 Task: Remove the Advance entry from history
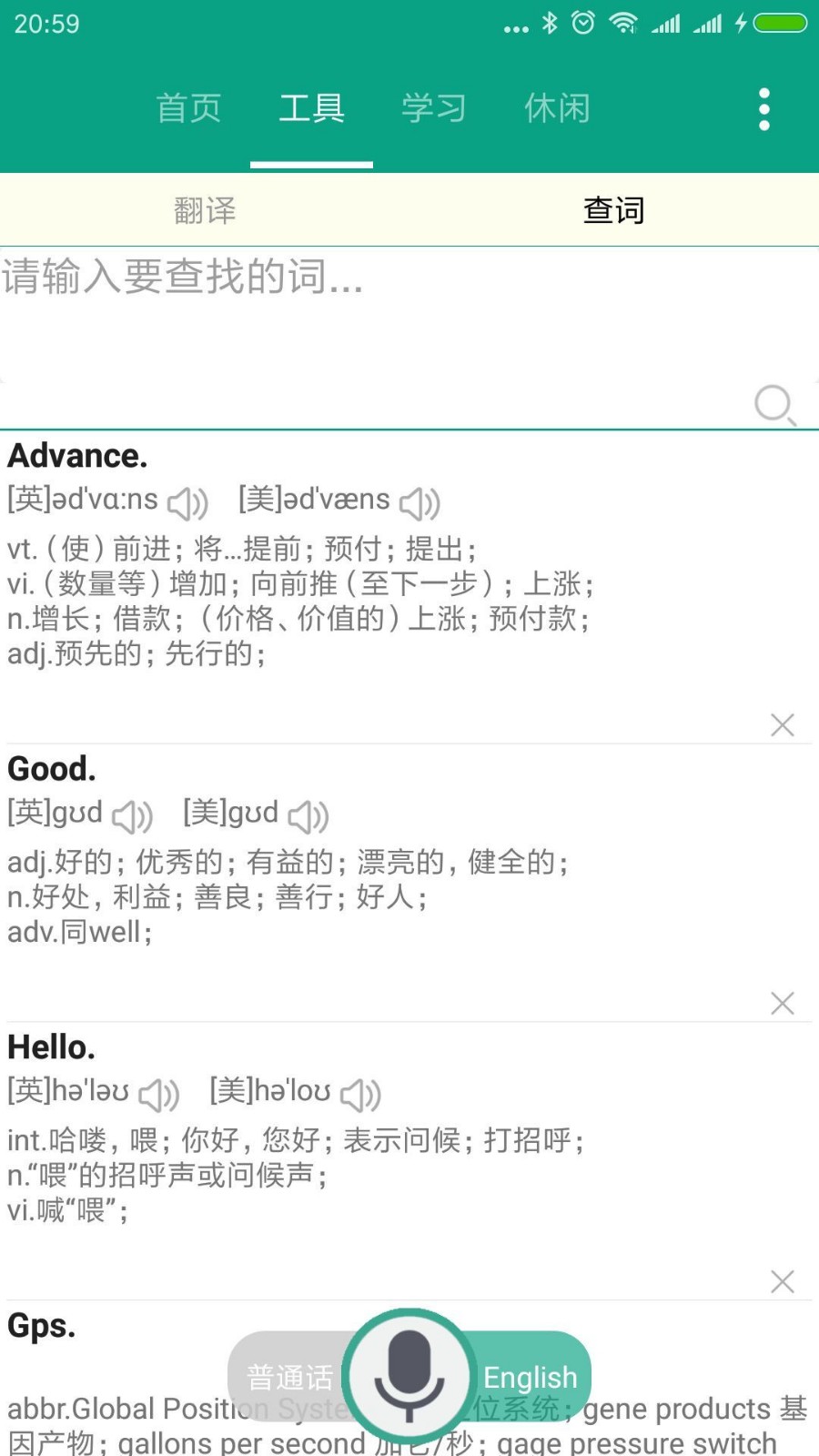pyautogui.click(x=782, y=724)
